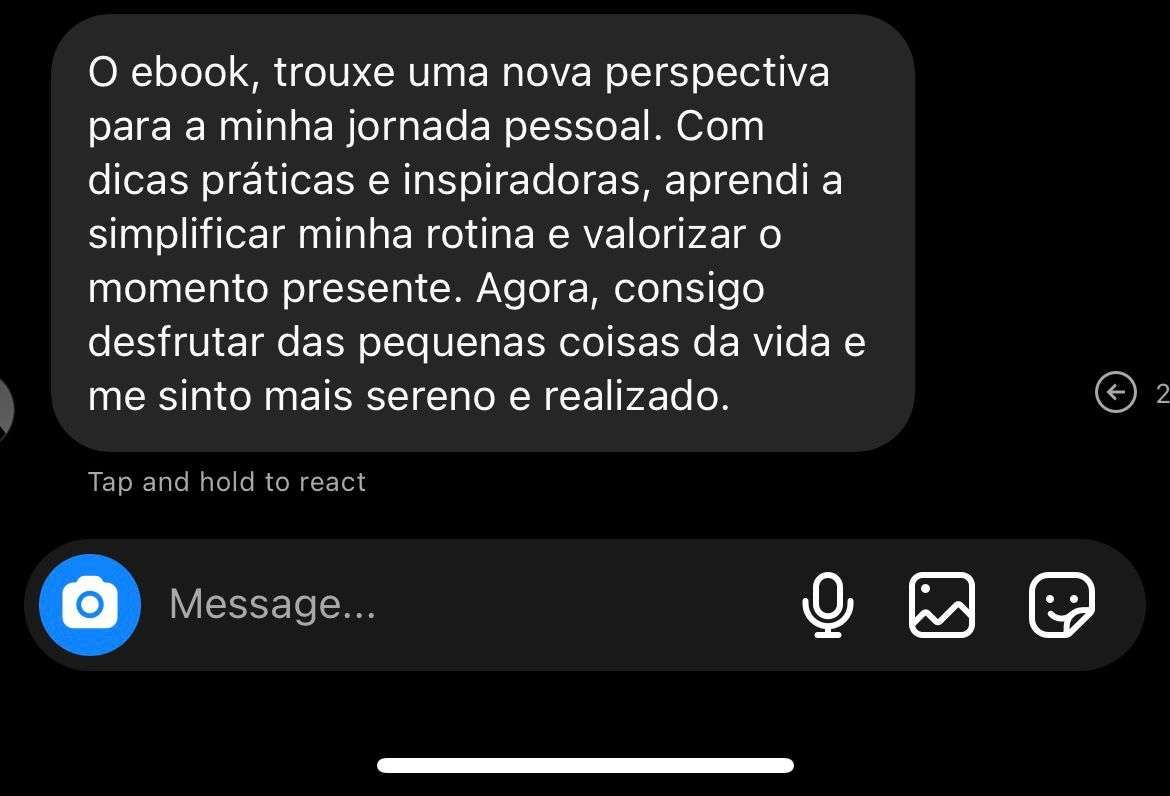Open the blue camera button
The width and height of the screenshot is (1170, 796).
click(x=90, y=605)
